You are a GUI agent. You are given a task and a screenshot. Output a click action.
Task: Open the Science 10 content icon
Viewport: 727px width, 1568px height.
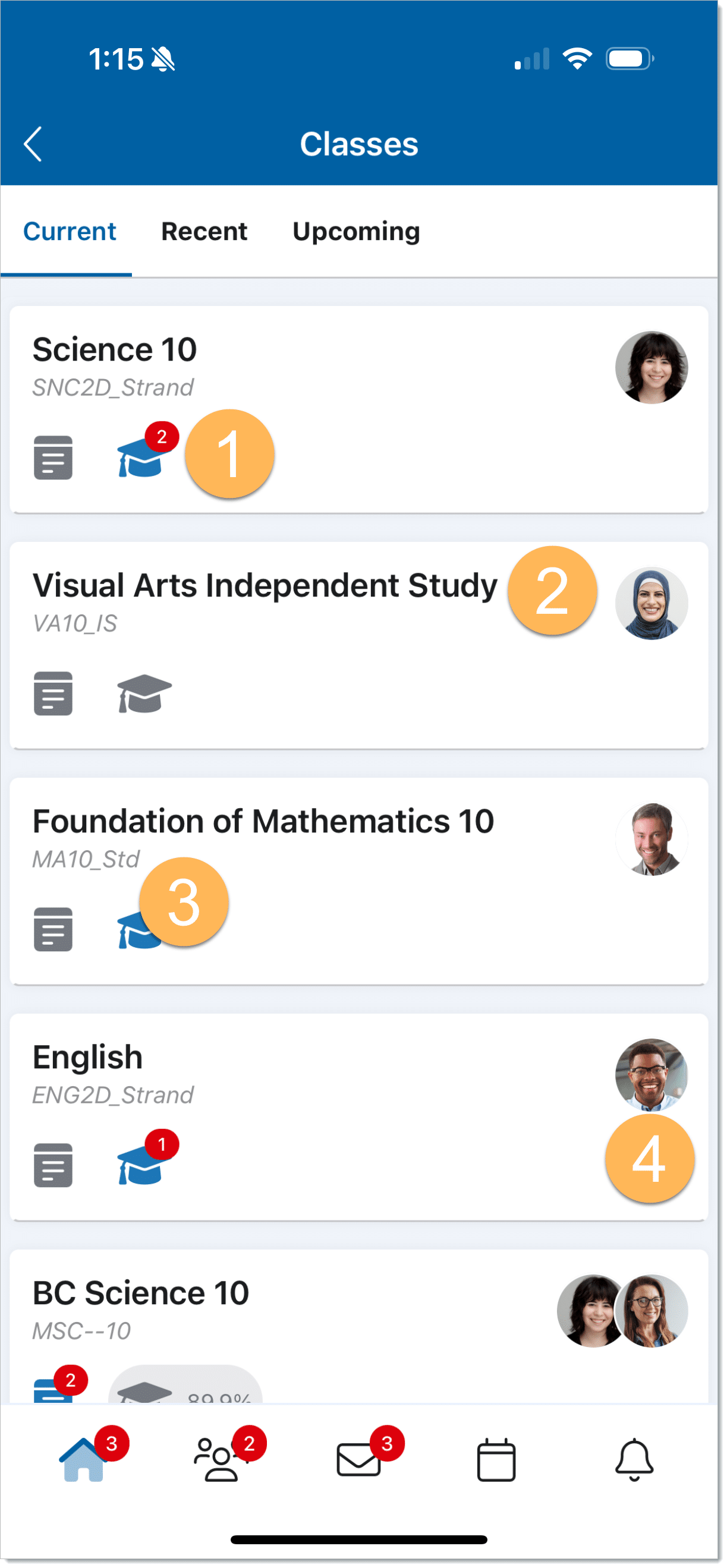click(x=53, y=459)
